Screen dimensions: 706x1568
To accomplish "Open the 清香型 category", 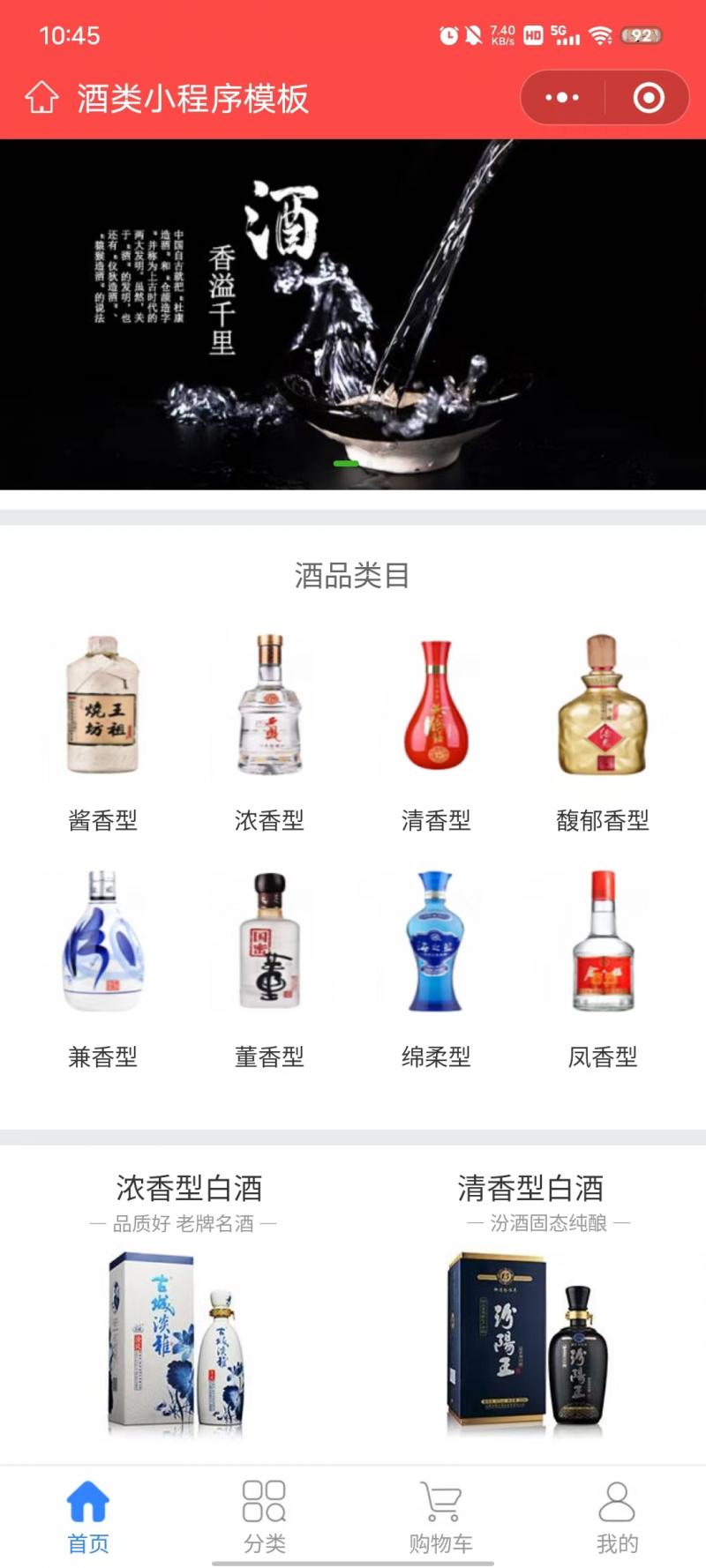I will pyautogui.click(x=436, y=732).
